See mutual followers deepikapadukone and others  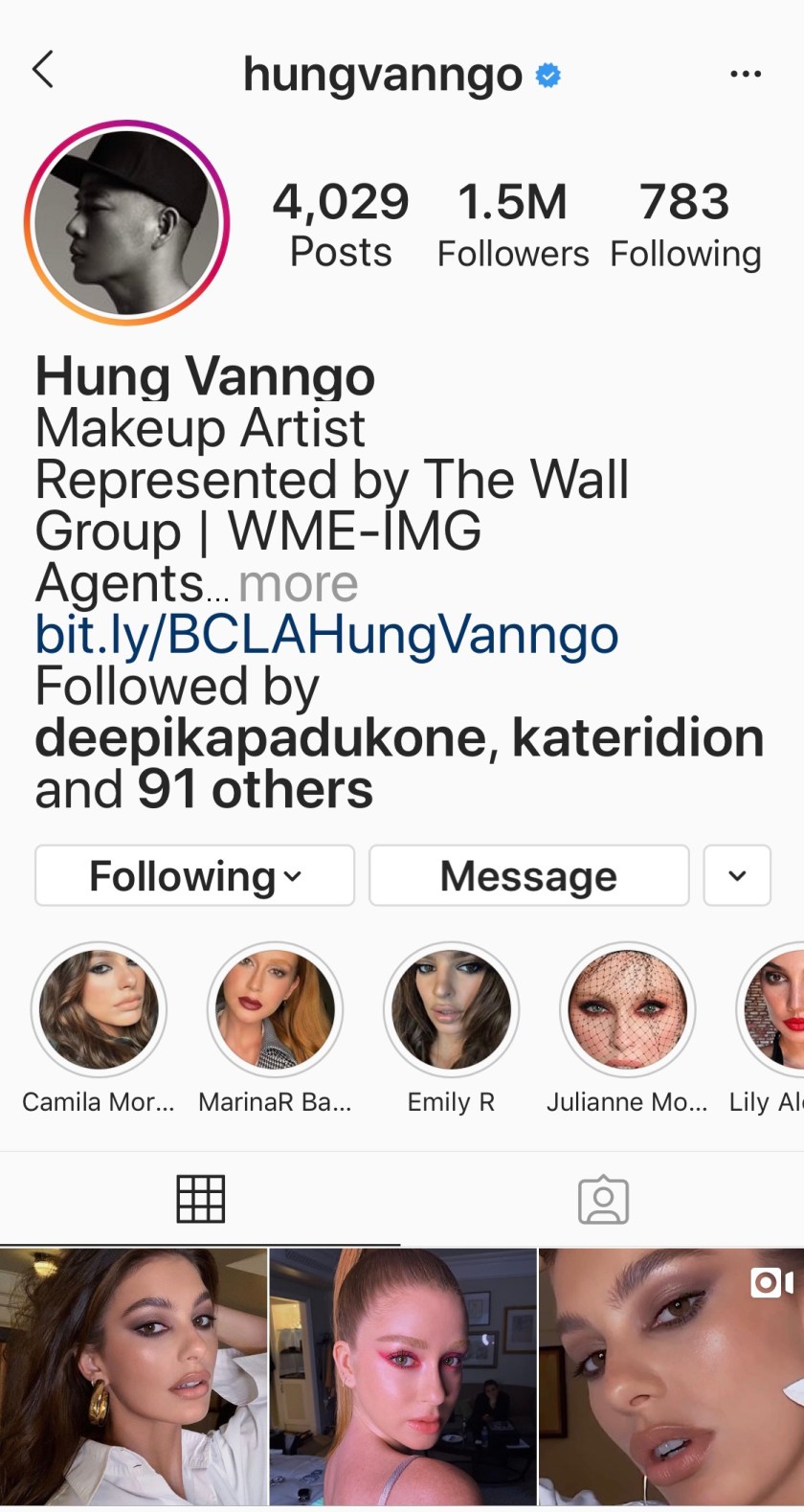(399, 738)
